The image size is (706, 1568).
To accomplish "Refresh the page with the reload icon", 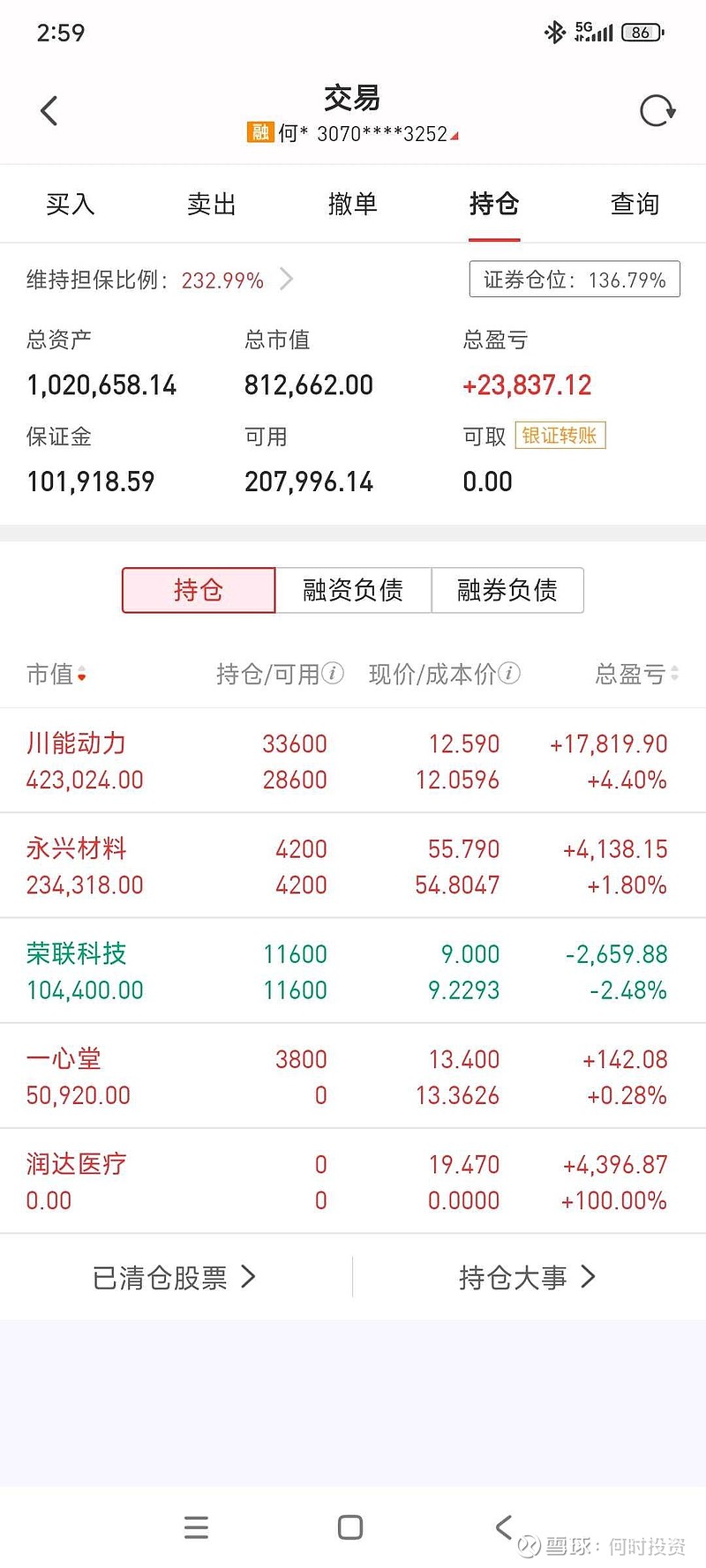I will tap(656, 110).
